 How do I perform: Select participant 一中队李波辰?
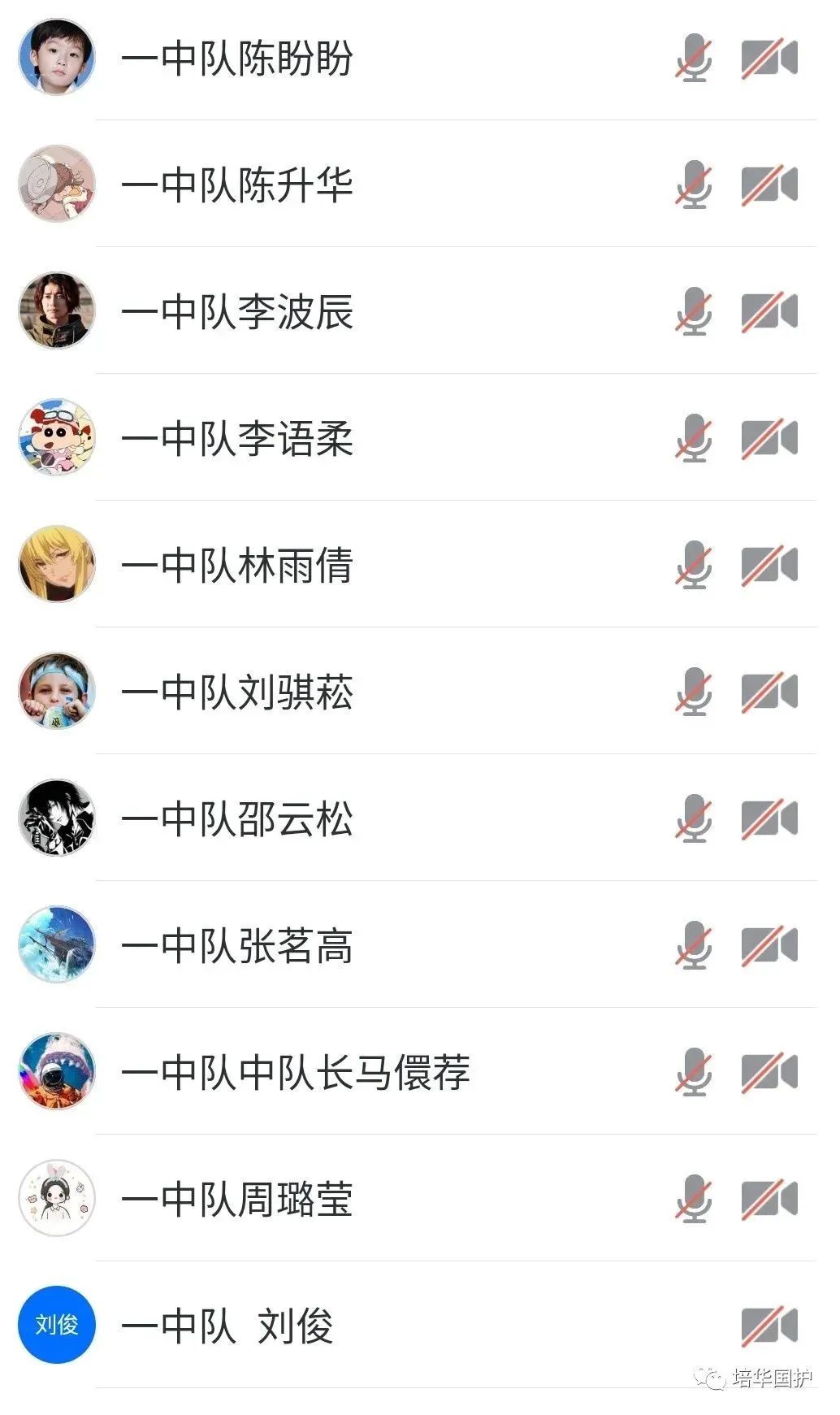237,312
